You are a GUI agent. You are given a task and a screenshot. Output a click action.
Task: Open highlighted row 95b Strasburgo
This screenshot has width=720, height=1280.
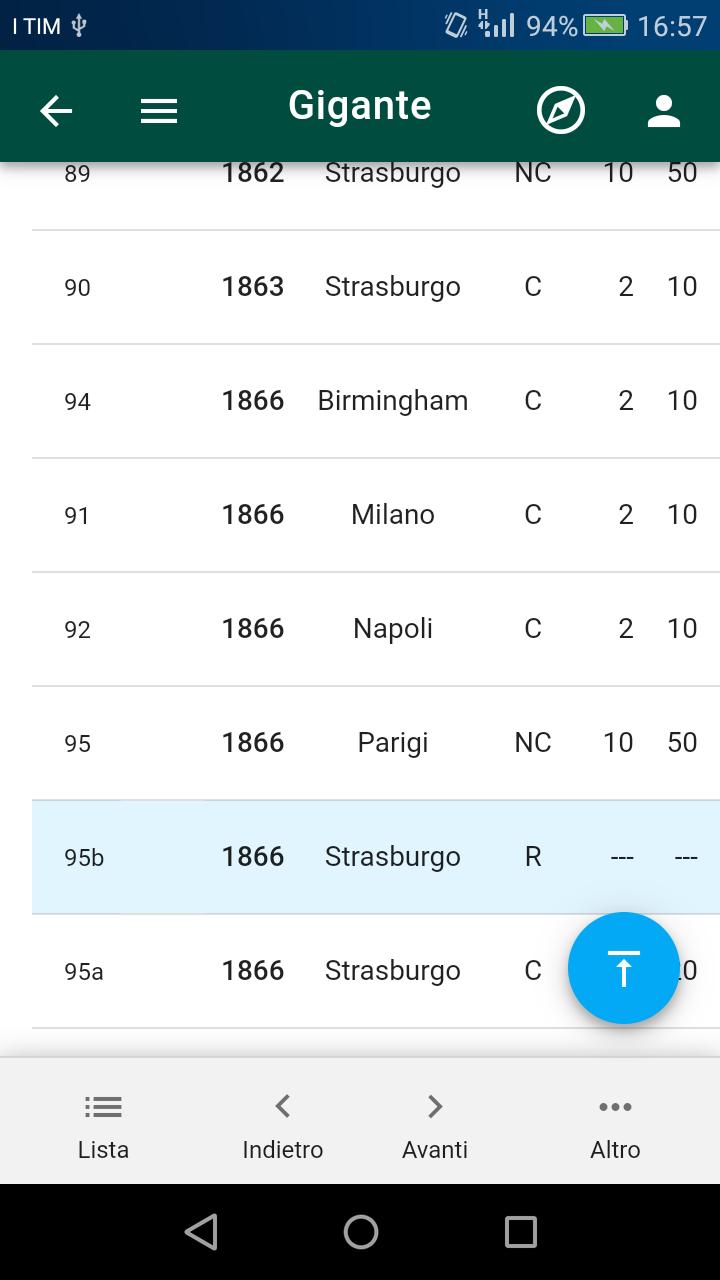(376, 858)
